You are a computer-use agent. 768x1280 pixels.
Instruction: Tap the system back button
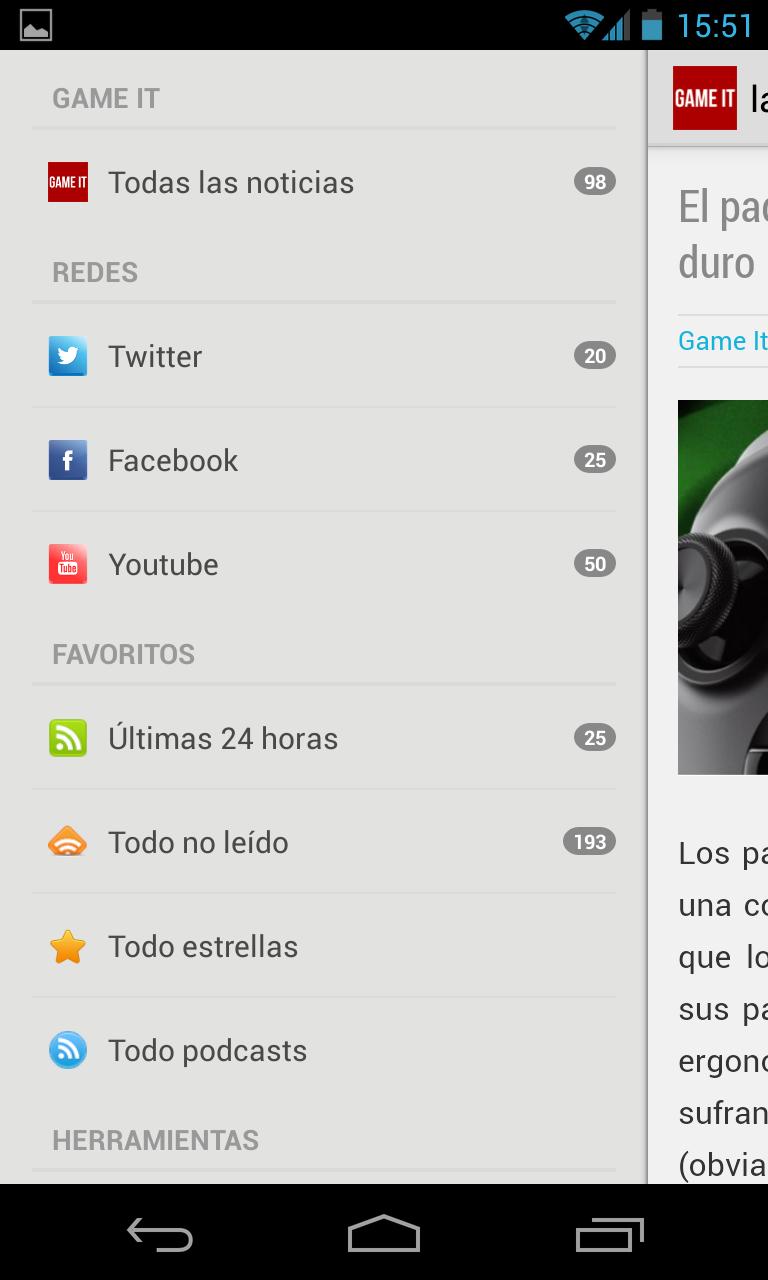pyautogui.click(x=160, y=1235)
